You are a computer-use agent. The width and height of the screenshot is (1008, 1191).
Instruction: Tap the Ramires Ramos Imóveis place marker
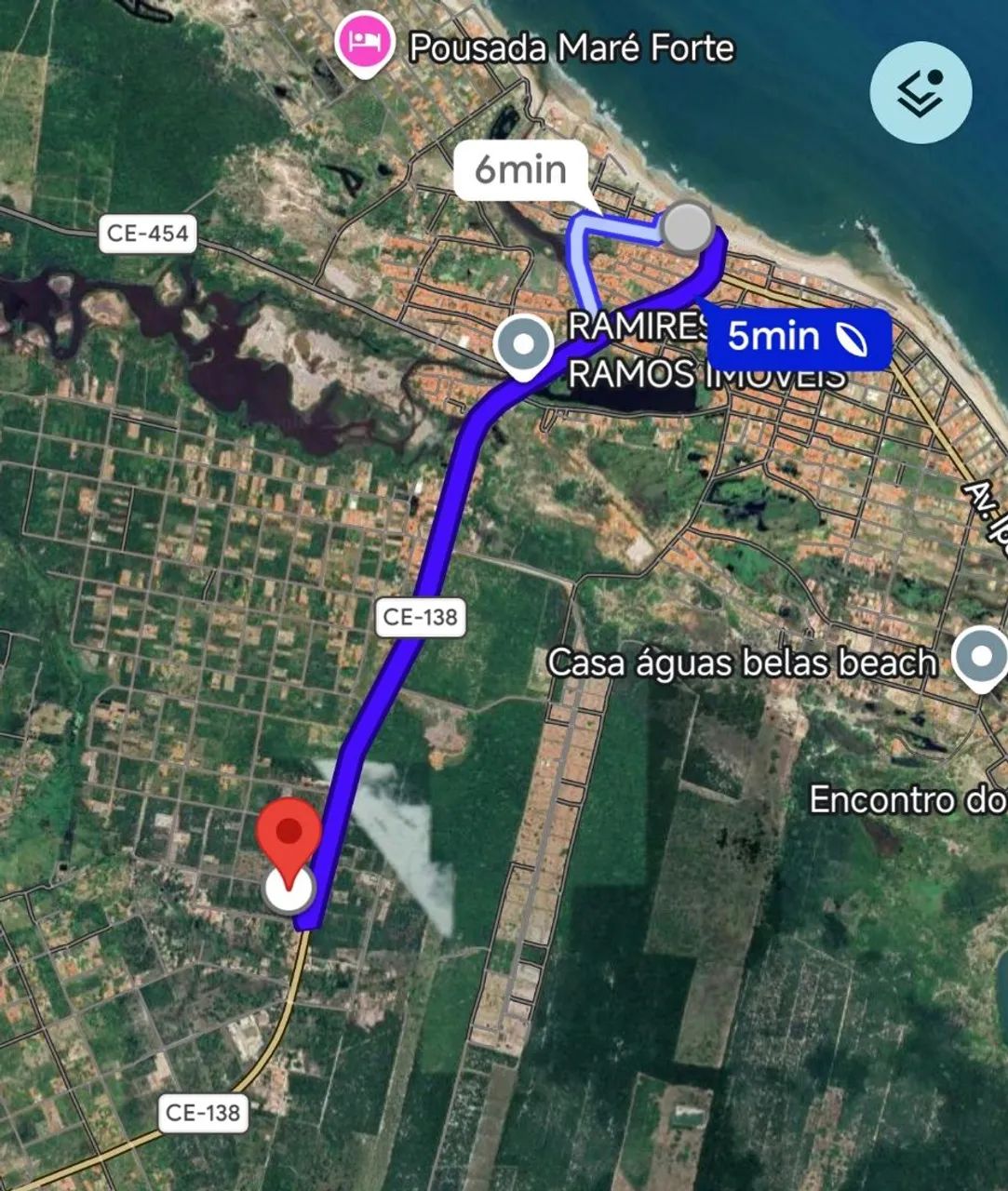(524, 346)
